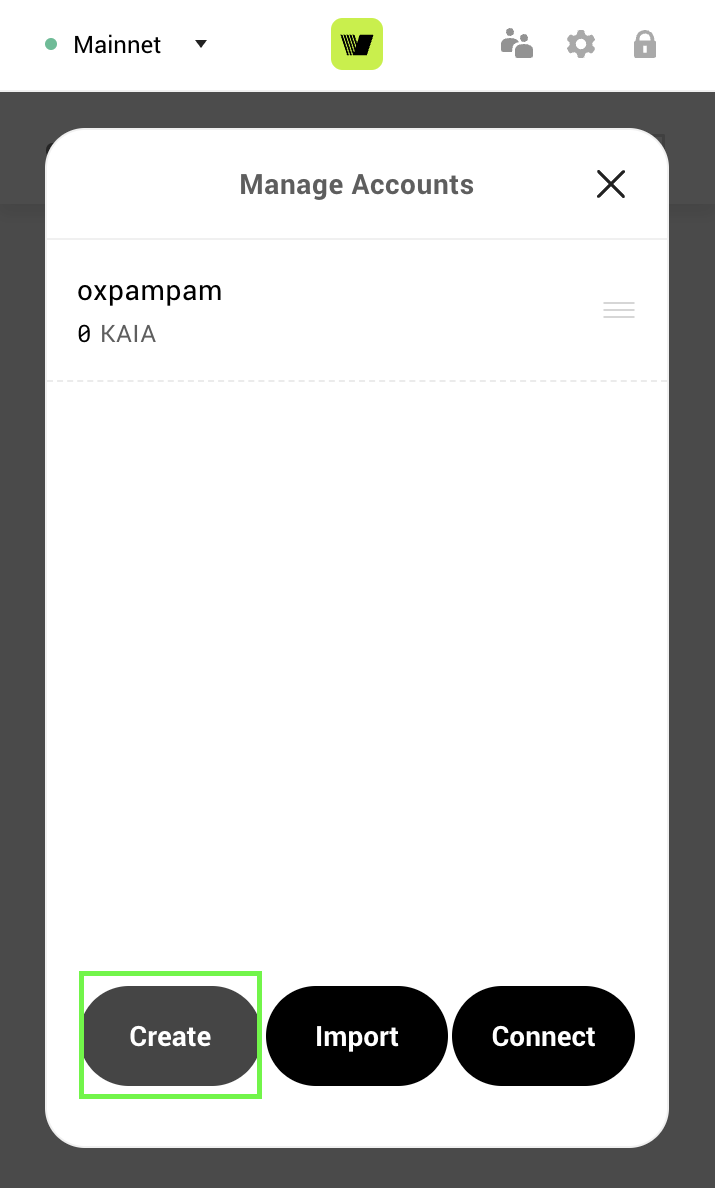Viewport: 715px width, 1188px height.
Task: Open the accounts people icon
Action: (517, 44)
